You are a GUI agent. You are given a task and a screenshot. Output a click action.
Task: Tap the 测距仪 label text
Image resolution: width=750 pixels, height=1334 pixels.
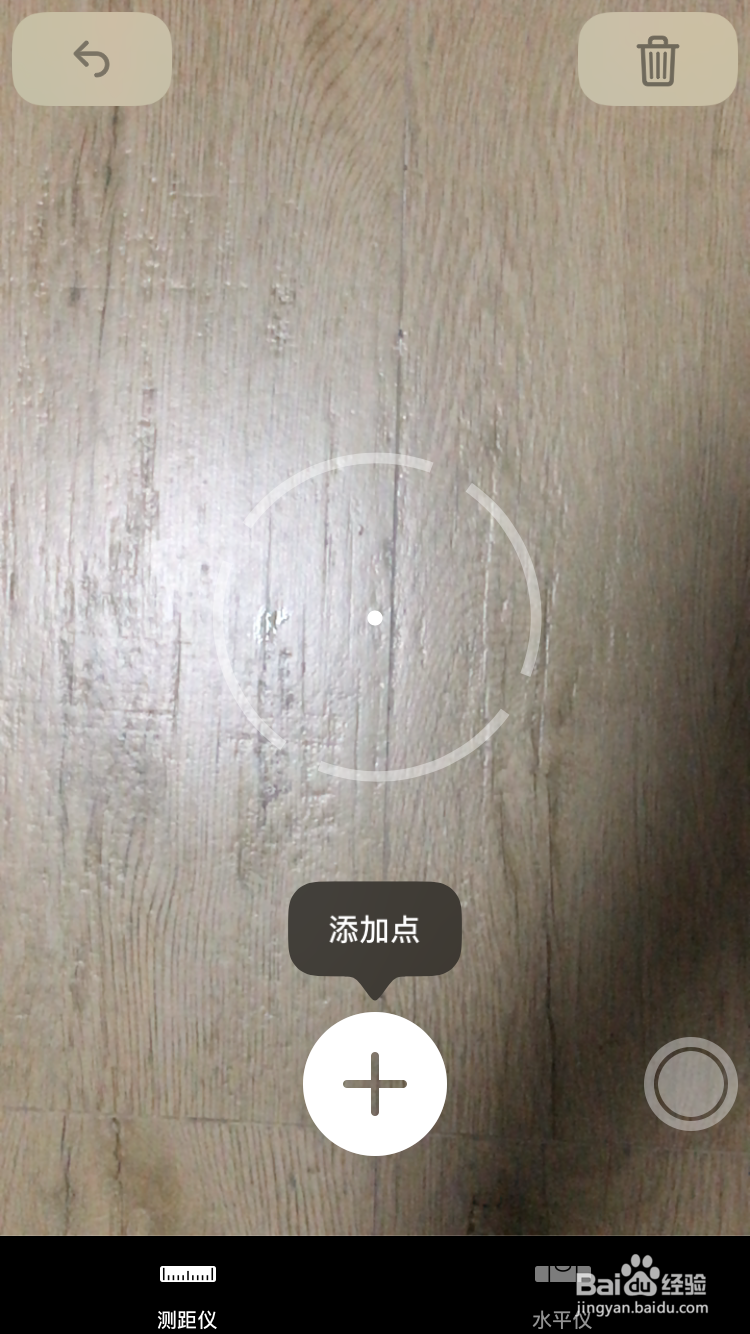(x=186, y=1318)
